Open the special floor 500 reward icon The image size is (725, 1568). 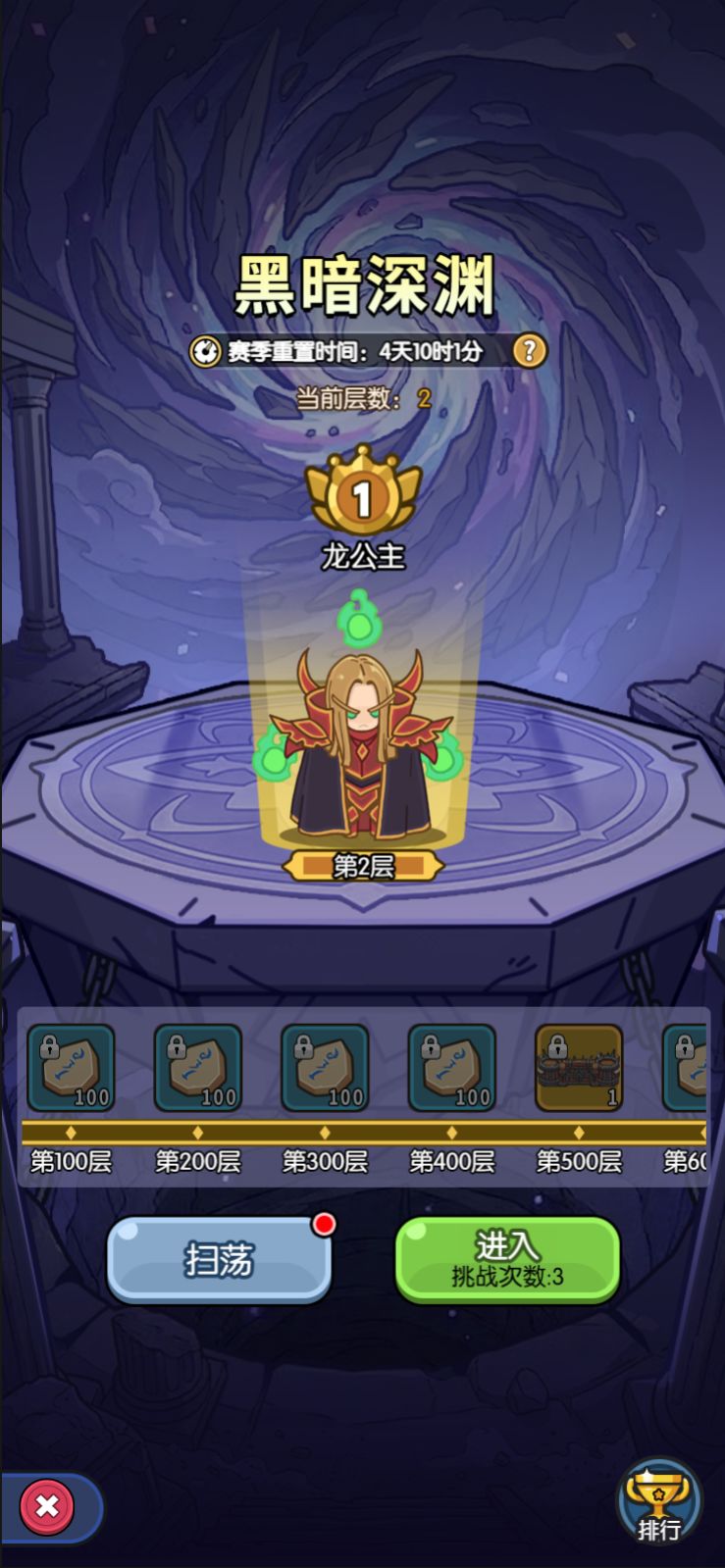[x=578, y=1069]
